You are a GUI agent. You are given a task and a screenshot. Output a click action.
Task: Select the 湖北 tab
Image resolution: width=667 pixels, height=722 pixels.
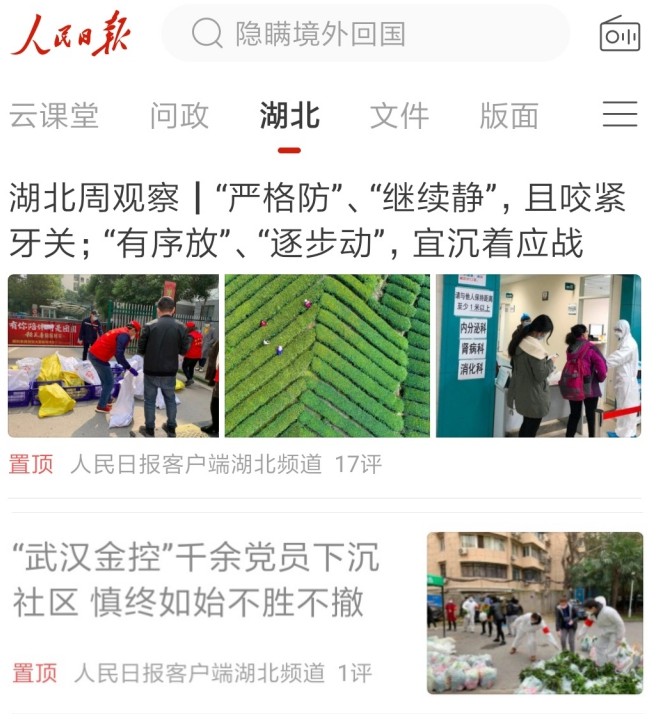(x=289, y=116)
